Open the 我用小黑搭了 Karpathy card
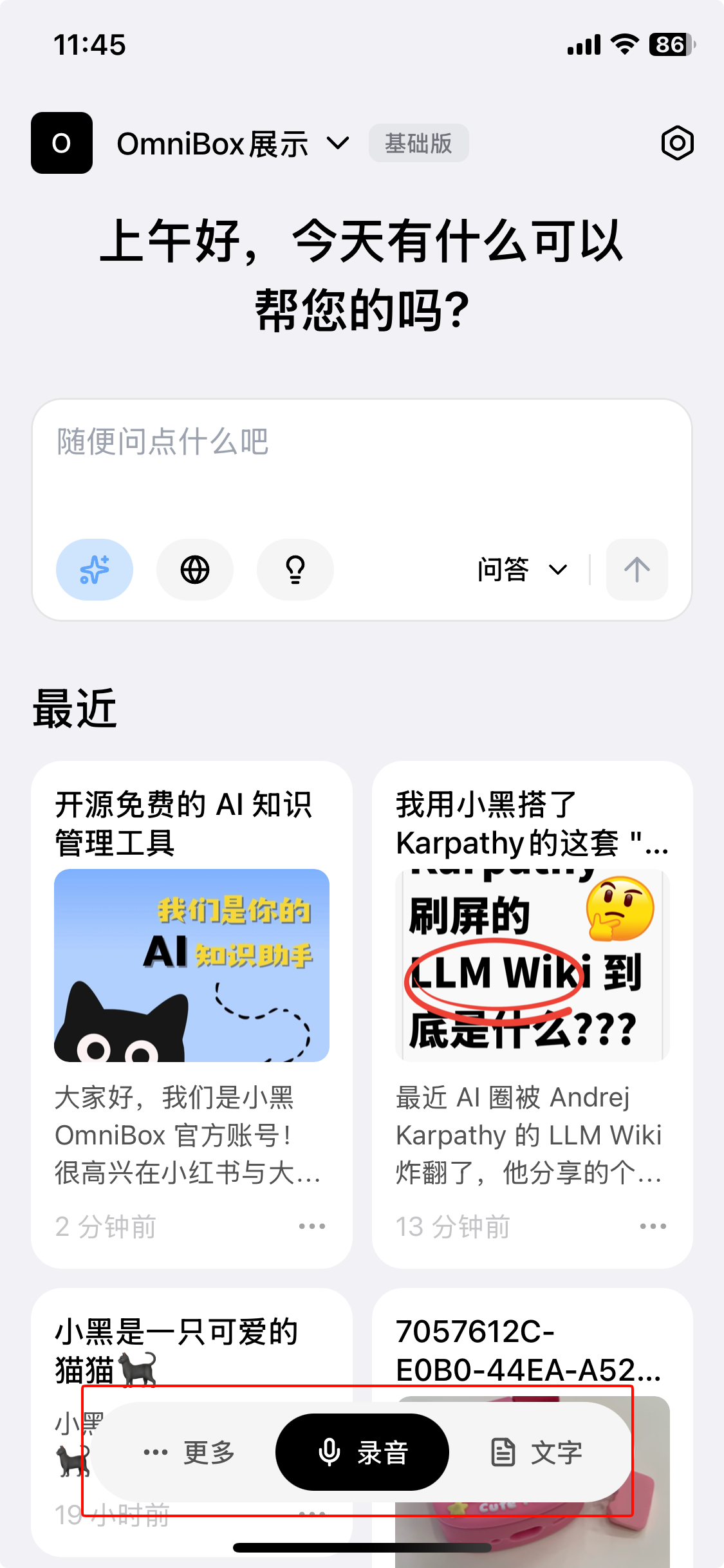This screenshot has width=724, height=1568. [x=532, y=966]
